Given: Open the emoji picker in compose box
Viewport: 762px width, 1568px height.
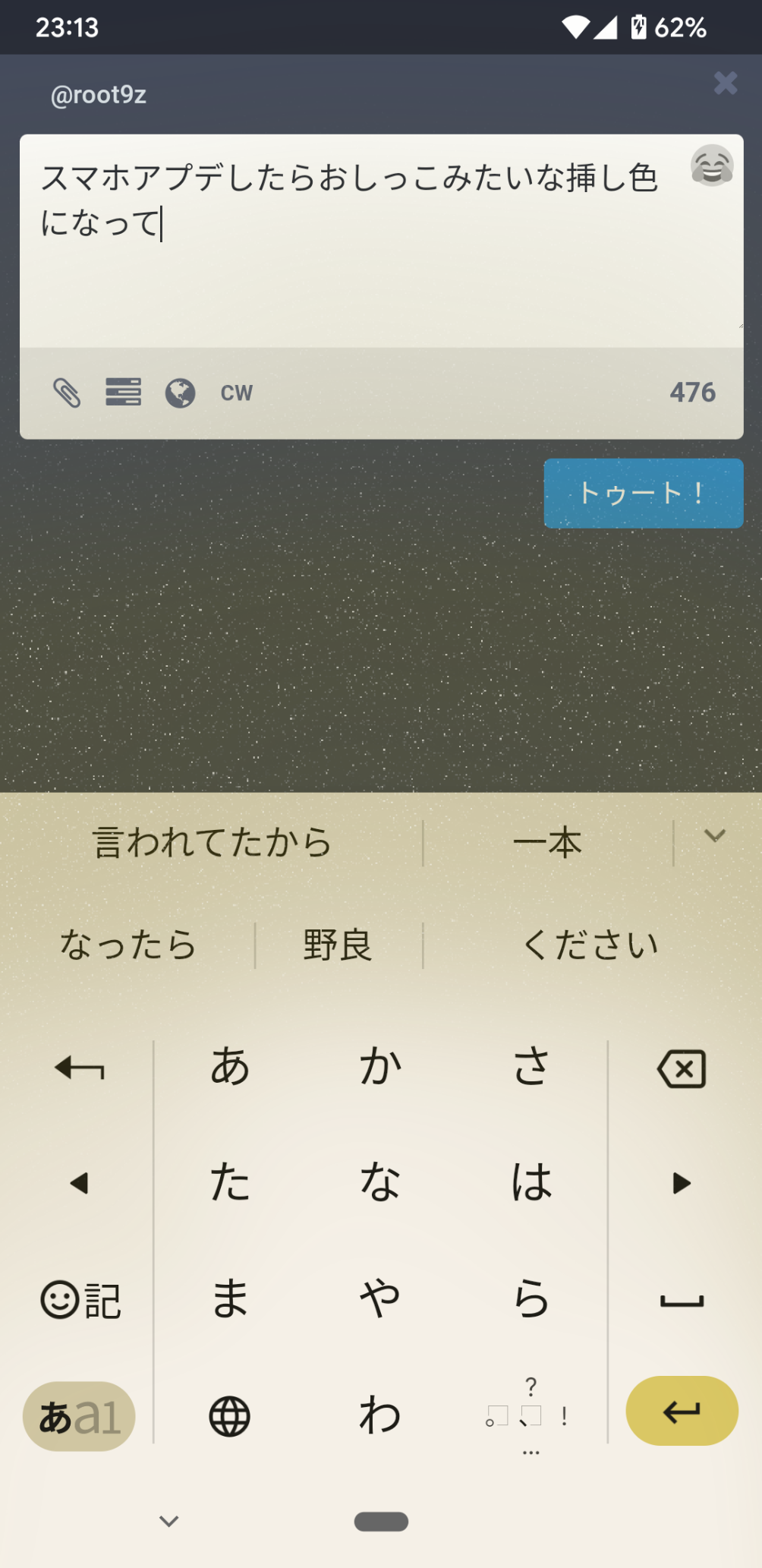Looking at the screenshot, I should [711, 166].
